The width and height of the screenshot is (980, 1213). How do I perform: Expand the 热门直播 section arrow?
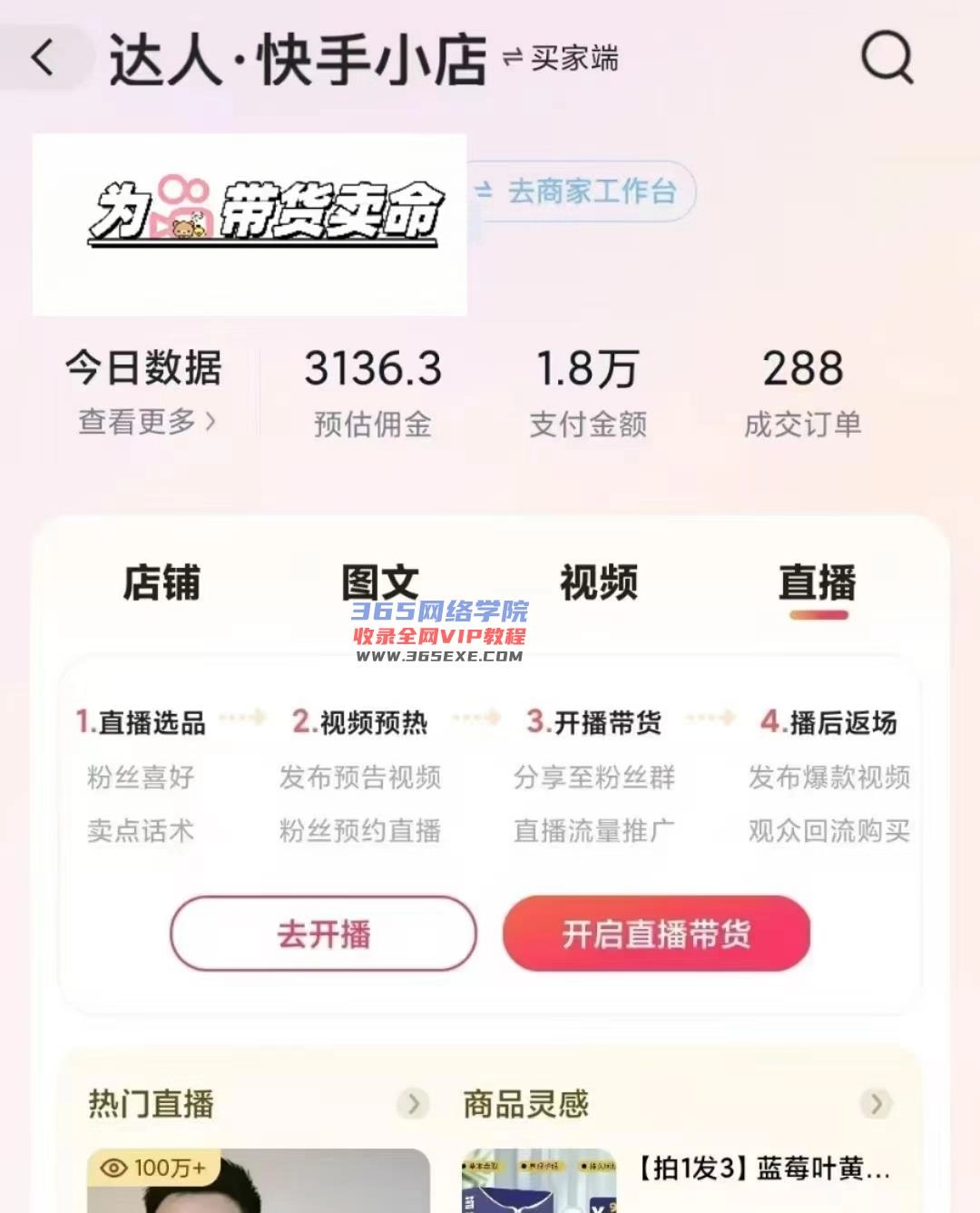(x=413, y=1103)
